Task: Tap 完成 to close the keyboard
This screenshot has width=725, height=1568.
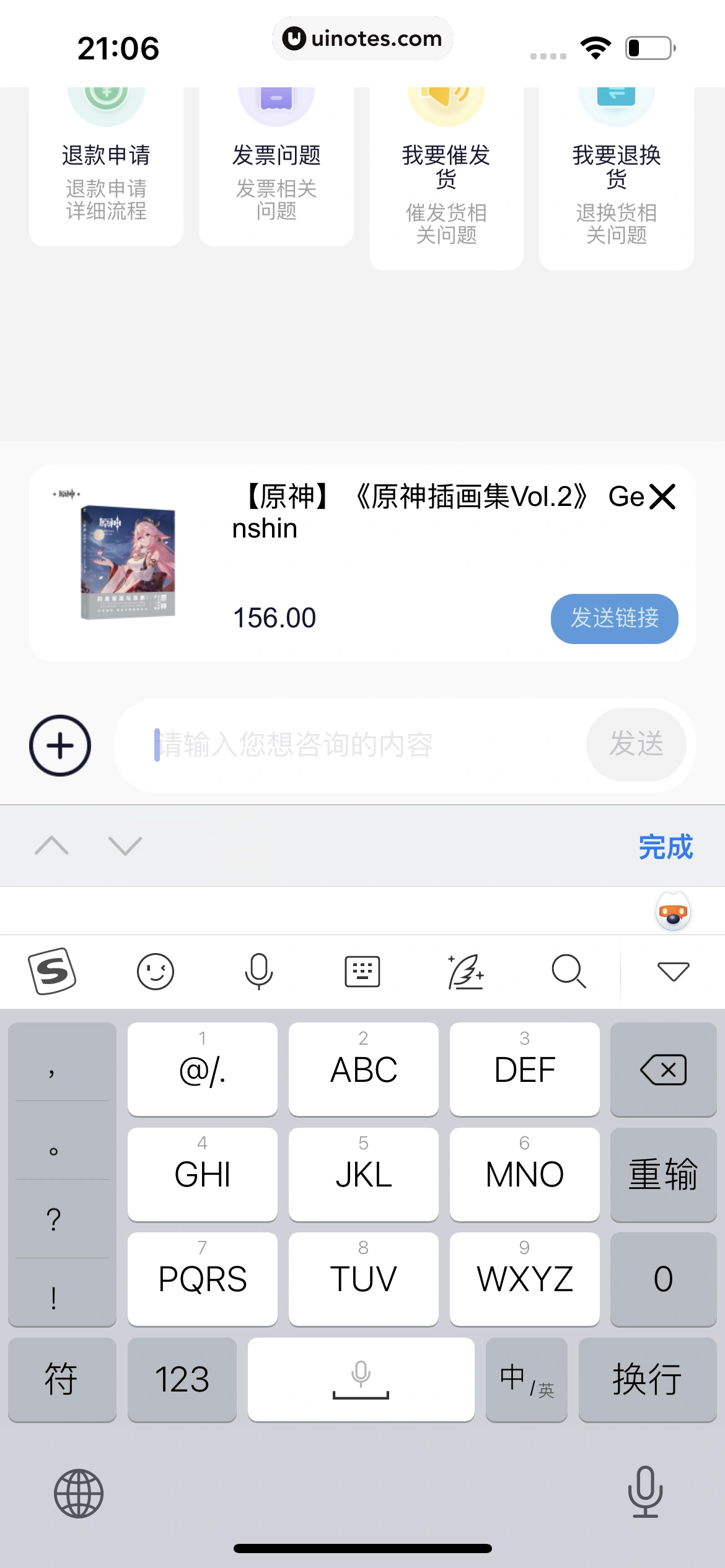Action: [x=666, y=847]
